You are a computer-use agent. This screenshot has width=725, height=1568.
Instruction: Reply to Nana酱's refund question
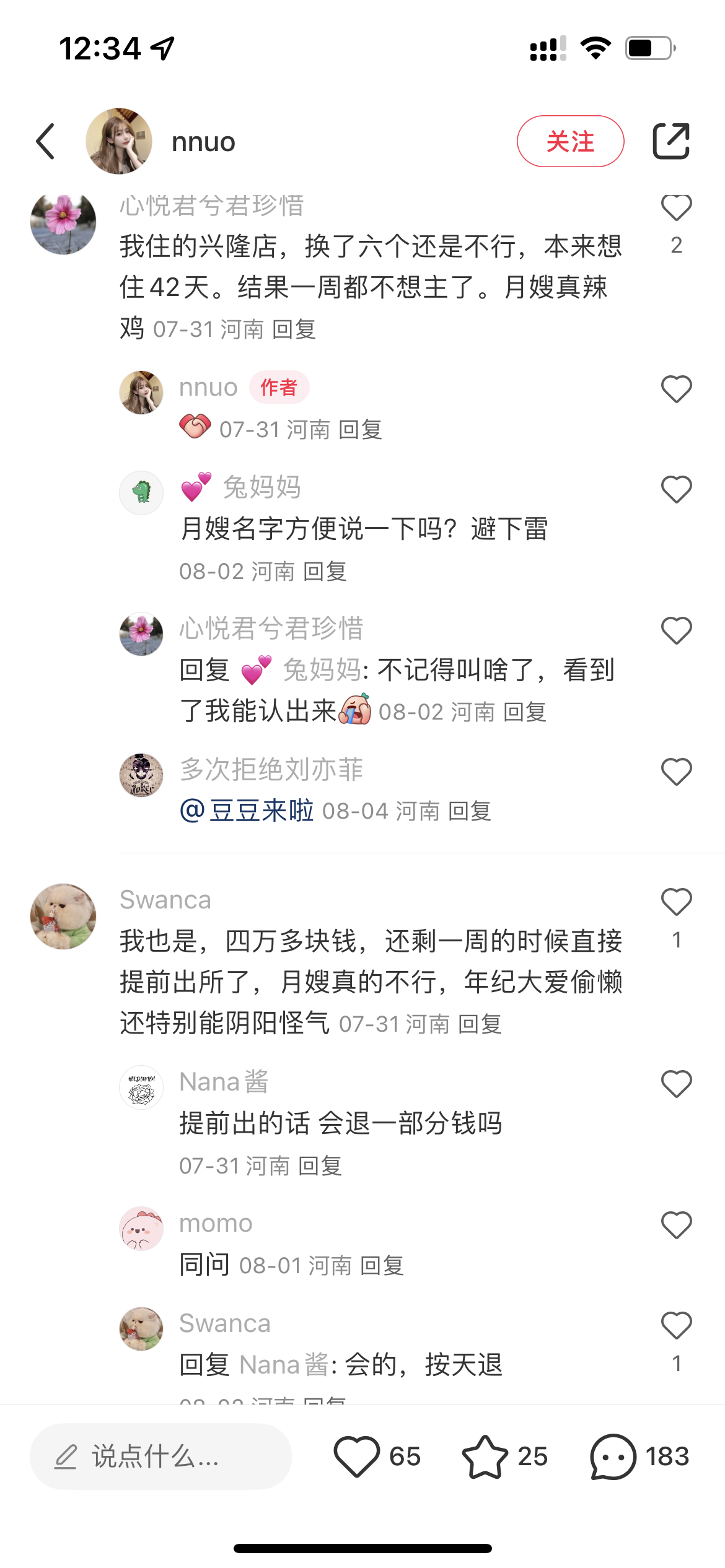click(320, 1166)
